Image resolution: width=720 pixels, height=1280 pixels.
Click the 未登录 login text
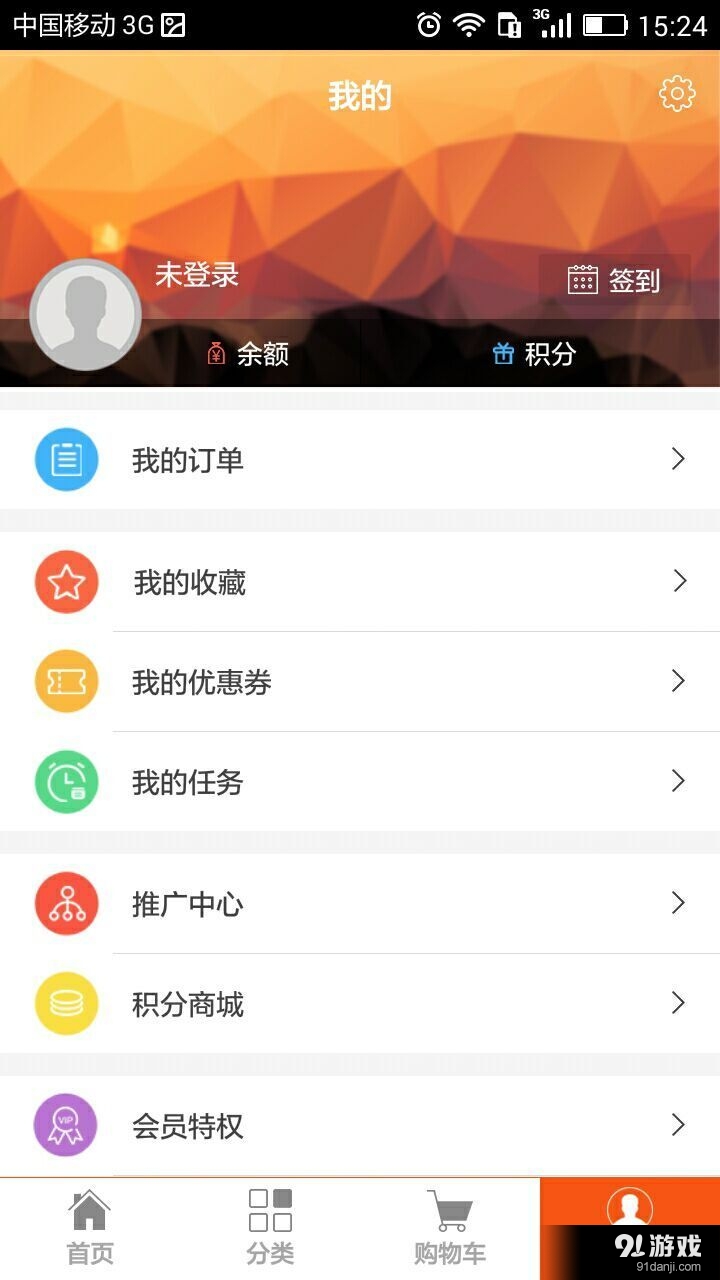[x=196, y=274]
